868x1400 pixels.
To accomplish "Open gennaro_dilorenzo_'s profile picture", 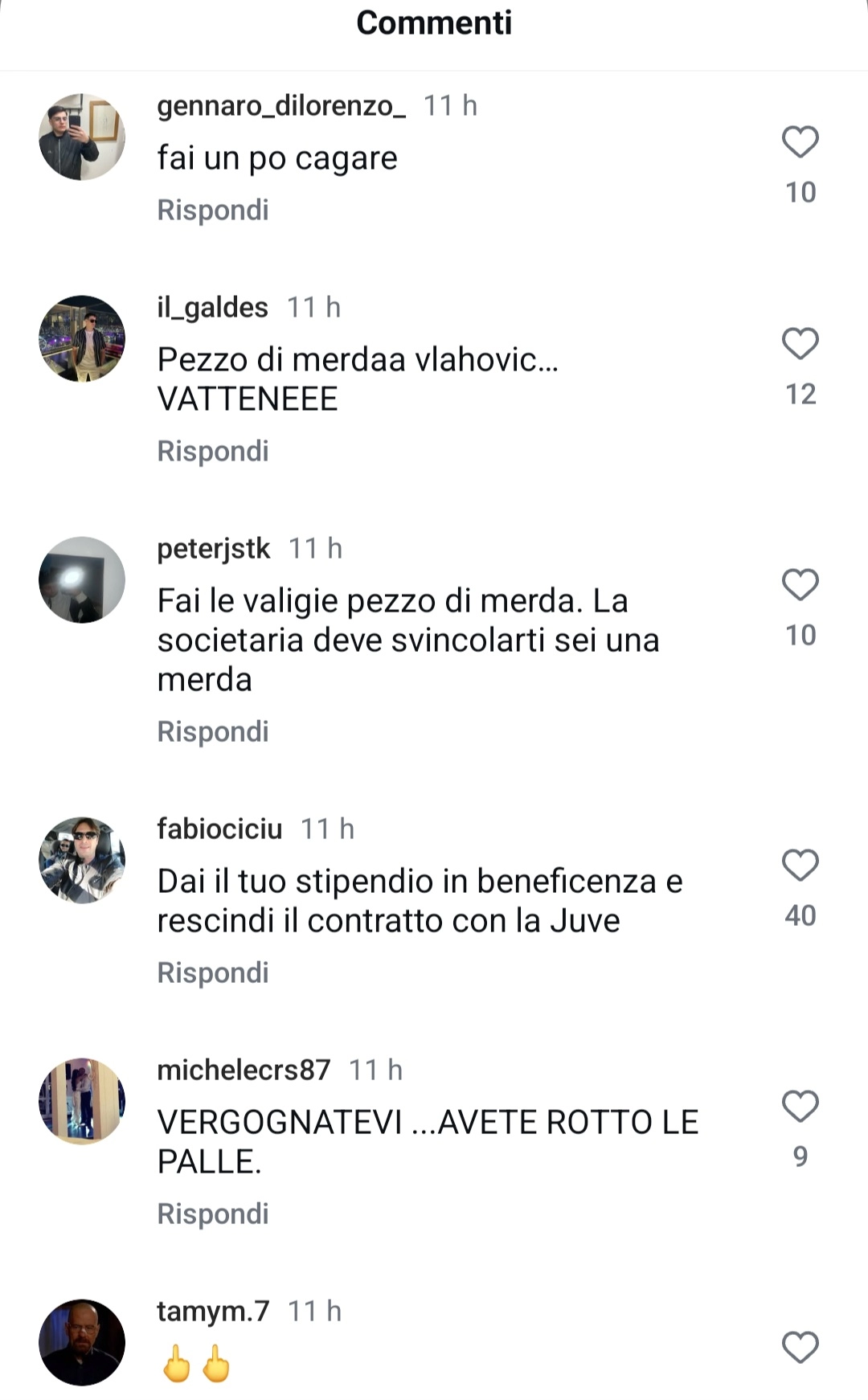I will (x=82, y=137).
